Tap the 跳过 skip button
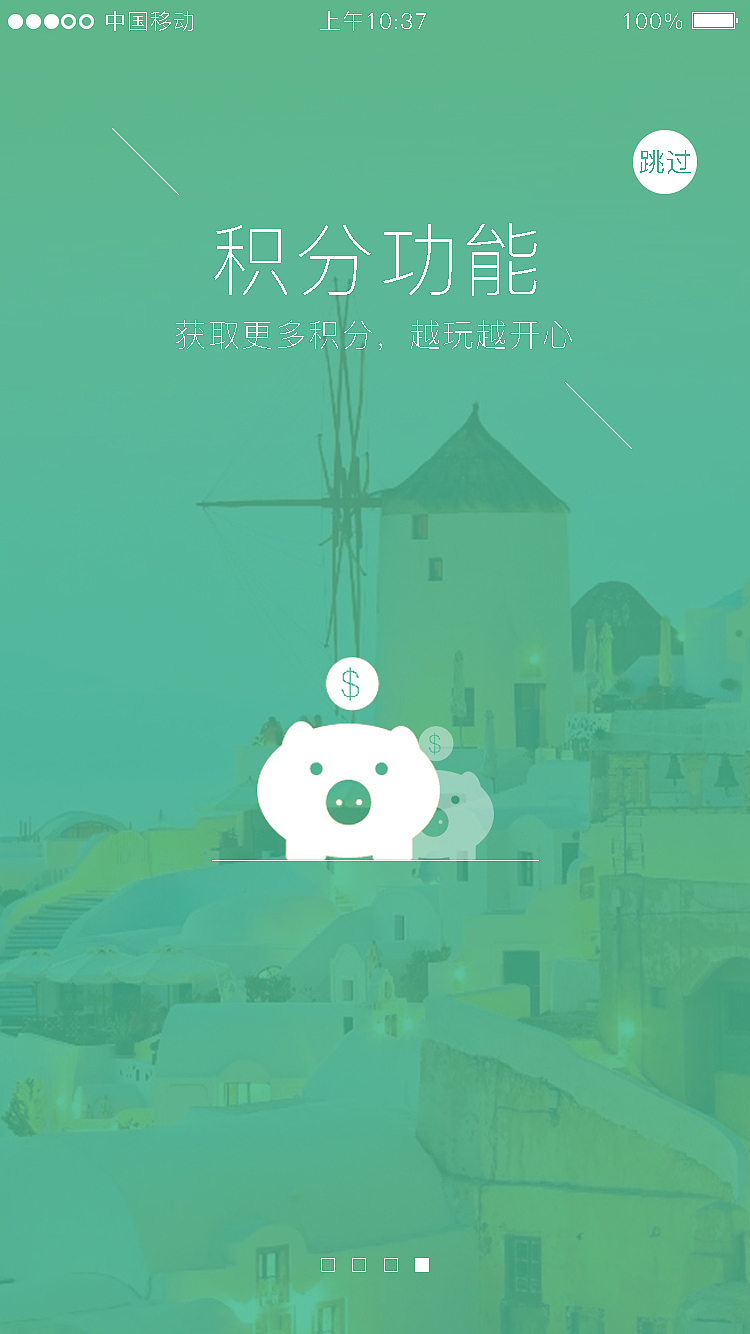This screenshot has height=1334, width=750. [x=665, y=160]
